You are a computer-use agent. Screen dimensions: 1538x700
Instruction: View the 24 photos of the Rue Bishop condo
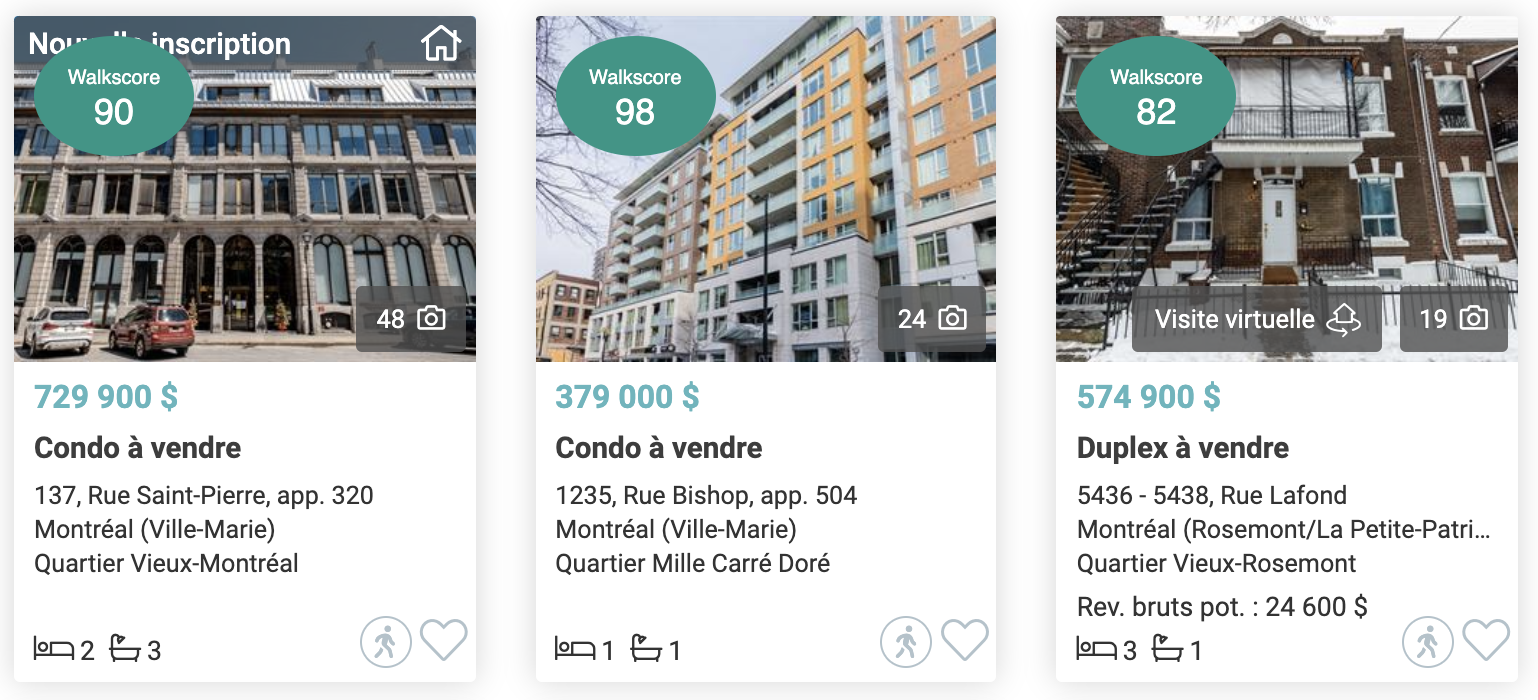click(932, 319)
